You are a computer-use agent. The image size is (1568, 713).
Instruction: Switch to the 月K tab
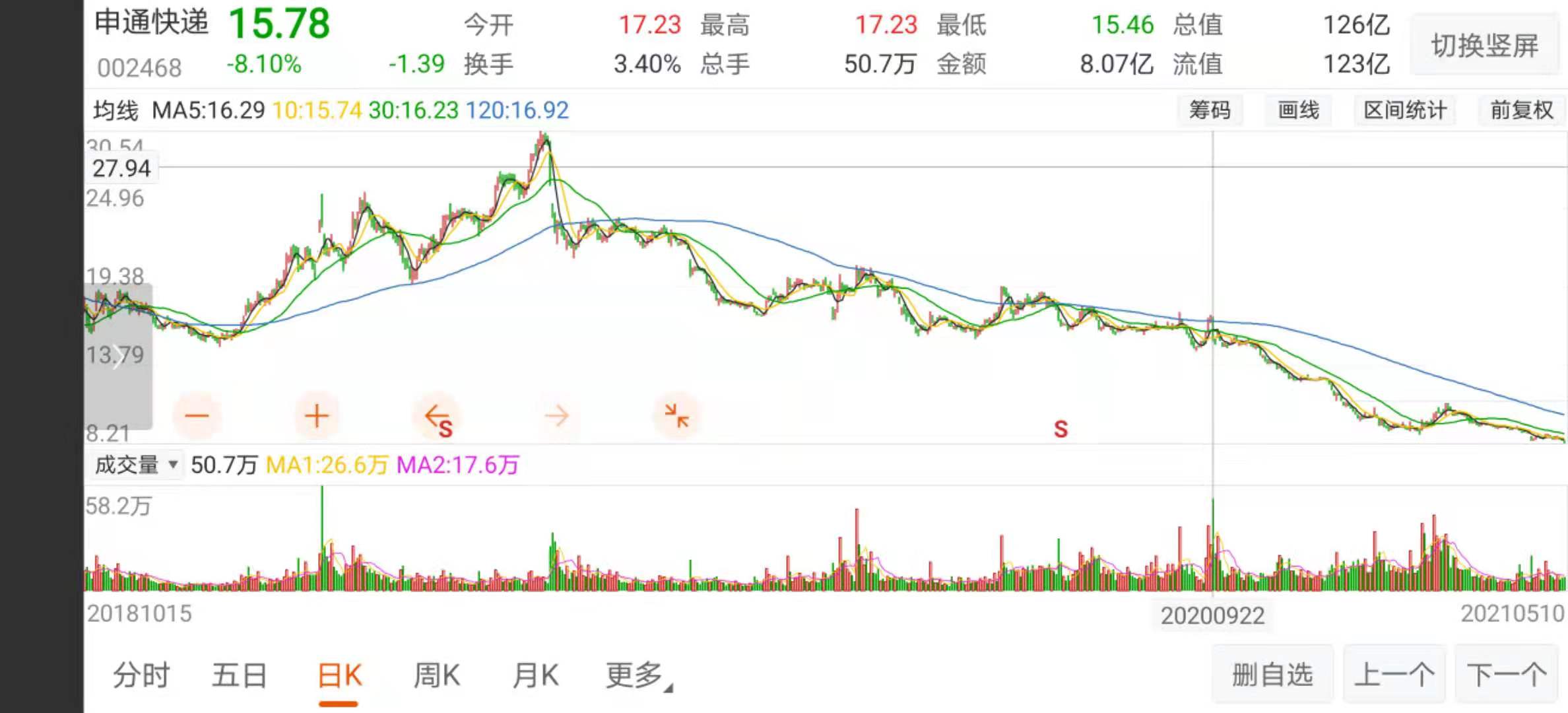[x=535, y=675]
